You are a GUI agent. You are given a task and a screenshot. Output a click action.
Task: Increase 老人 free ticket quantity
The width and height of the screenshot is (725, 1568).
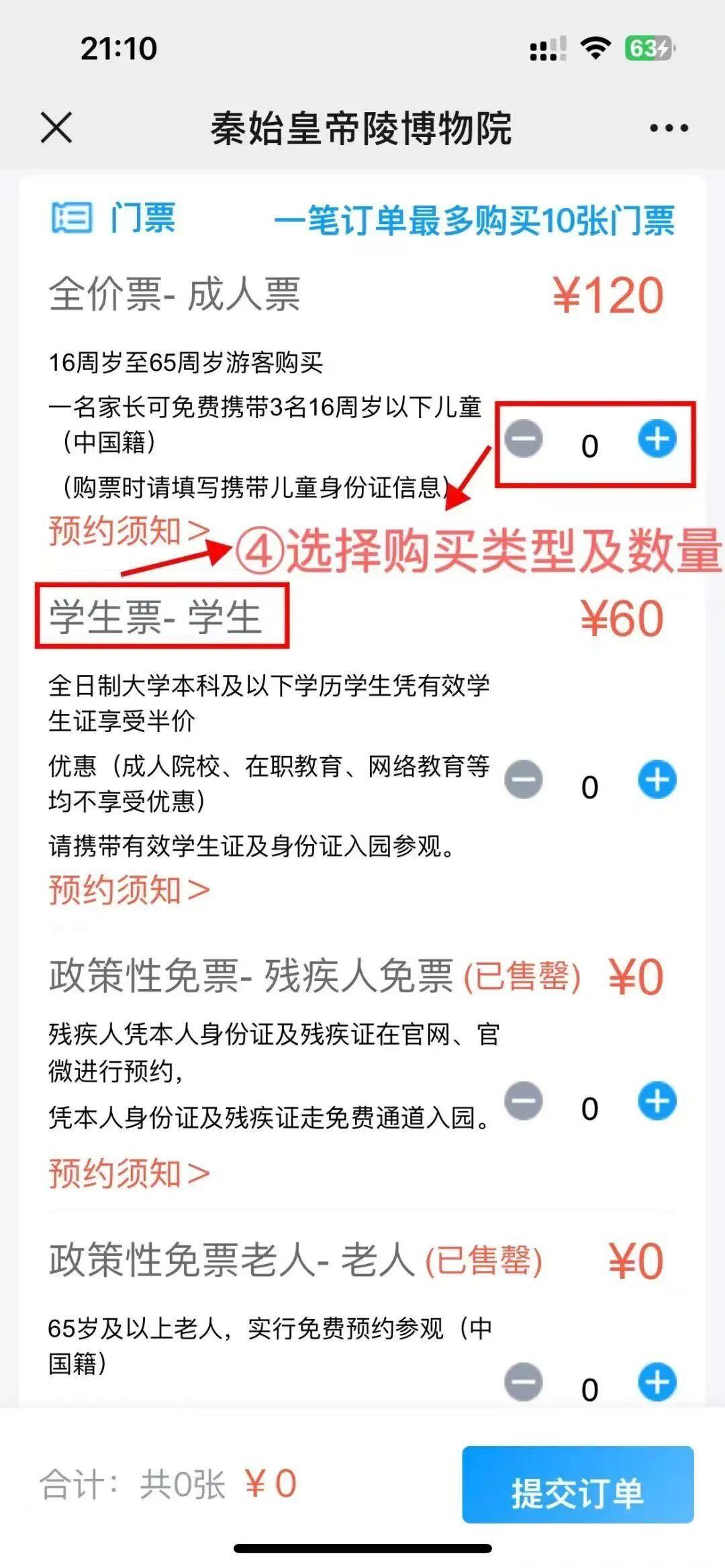pyautogui.click(x=657, y=1382)
